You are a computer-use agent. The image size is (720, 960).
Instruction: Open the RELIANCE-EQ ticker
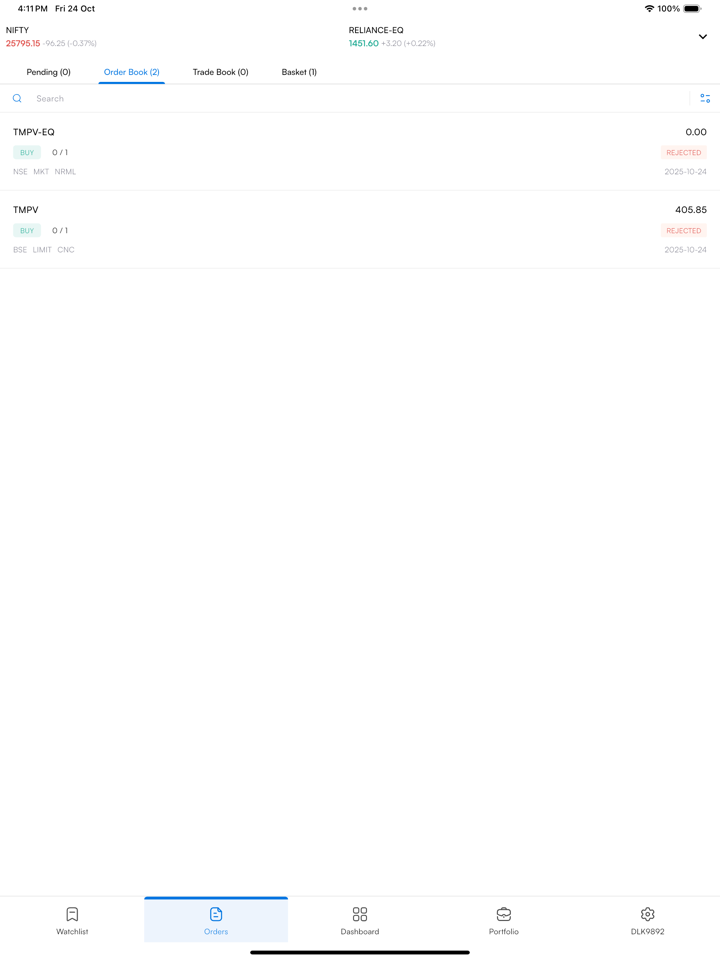[x=392, y=37]
